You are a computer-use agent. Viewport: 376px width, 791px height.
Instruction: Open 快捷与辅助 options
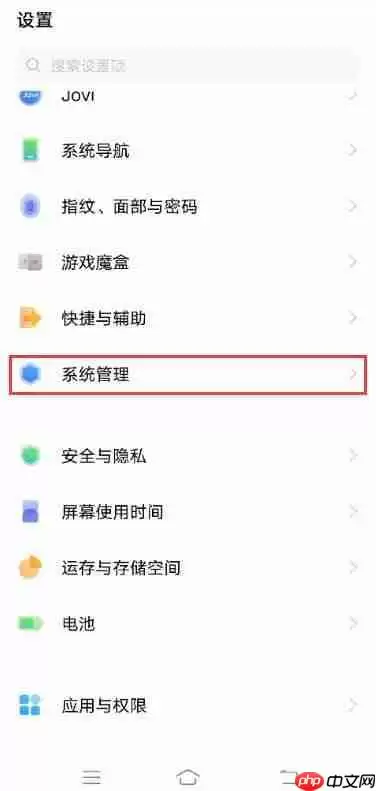click(188, 318)
